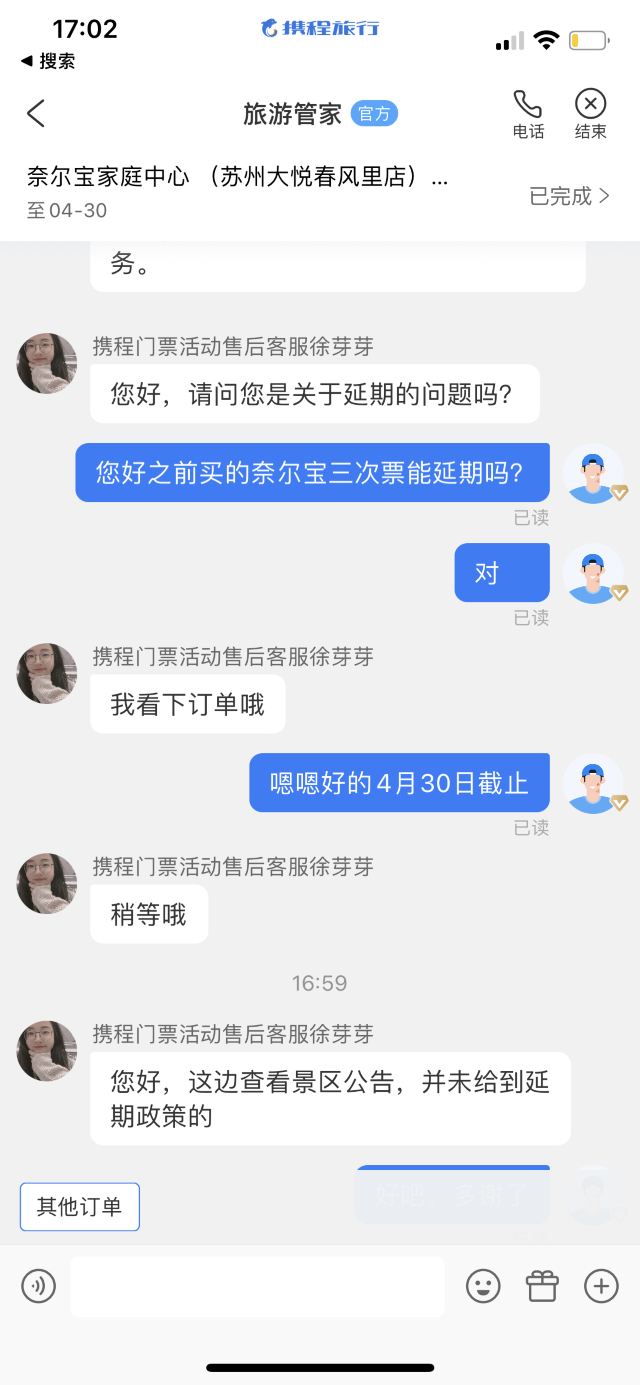Go back from the 旅游管家 chat
The width and height of the screenshot is (640, 1385).
coord(36,113)
